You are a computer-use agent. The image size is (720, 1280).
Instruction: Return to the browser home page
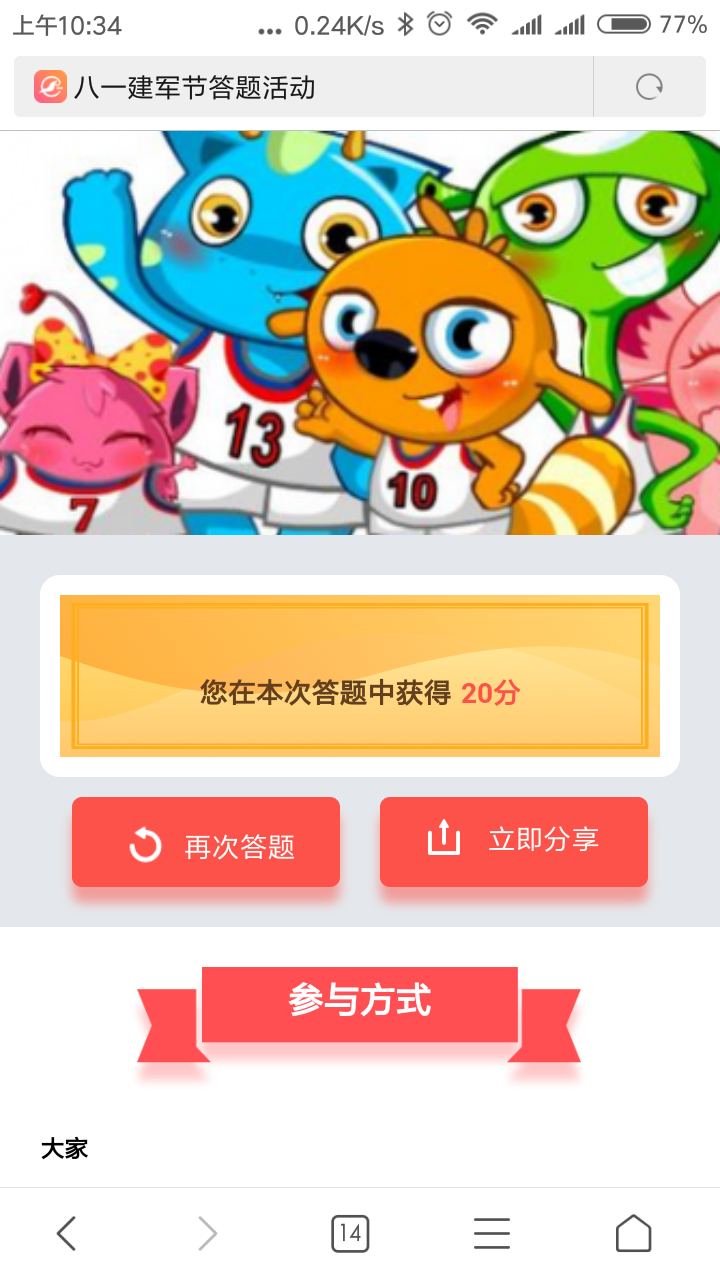(x=633, y=1233)
